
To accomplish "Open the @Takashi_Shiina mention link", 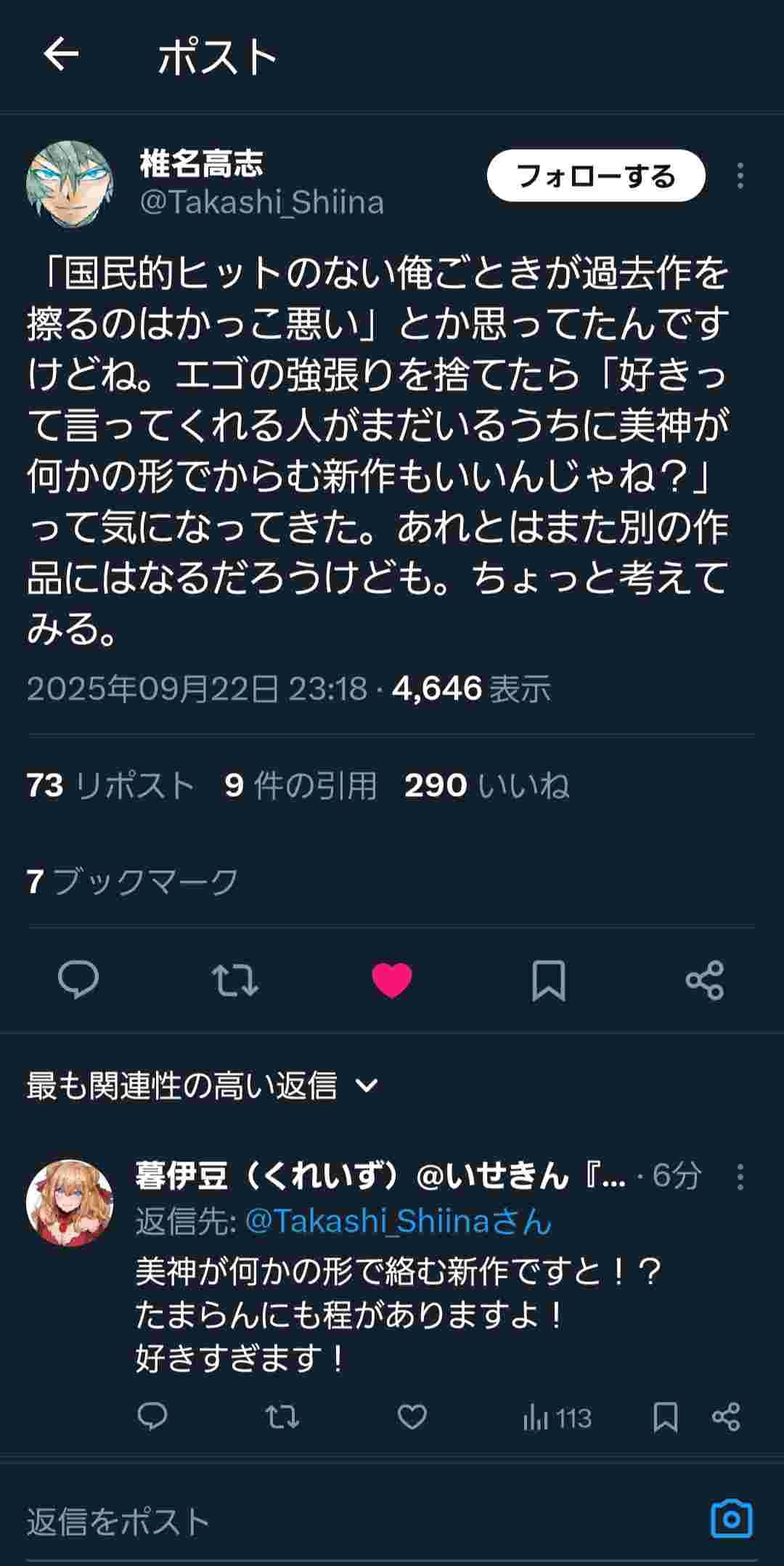I will click(x=398, y=1222).
